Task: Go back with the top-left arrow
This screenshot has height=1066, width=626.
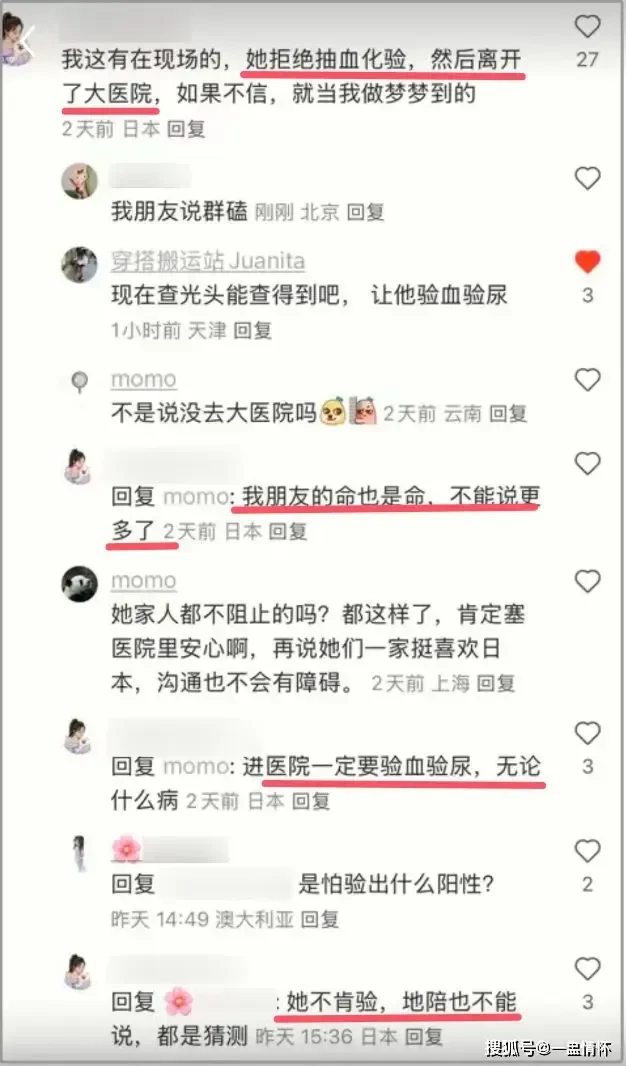Action: tap(27, 42)
